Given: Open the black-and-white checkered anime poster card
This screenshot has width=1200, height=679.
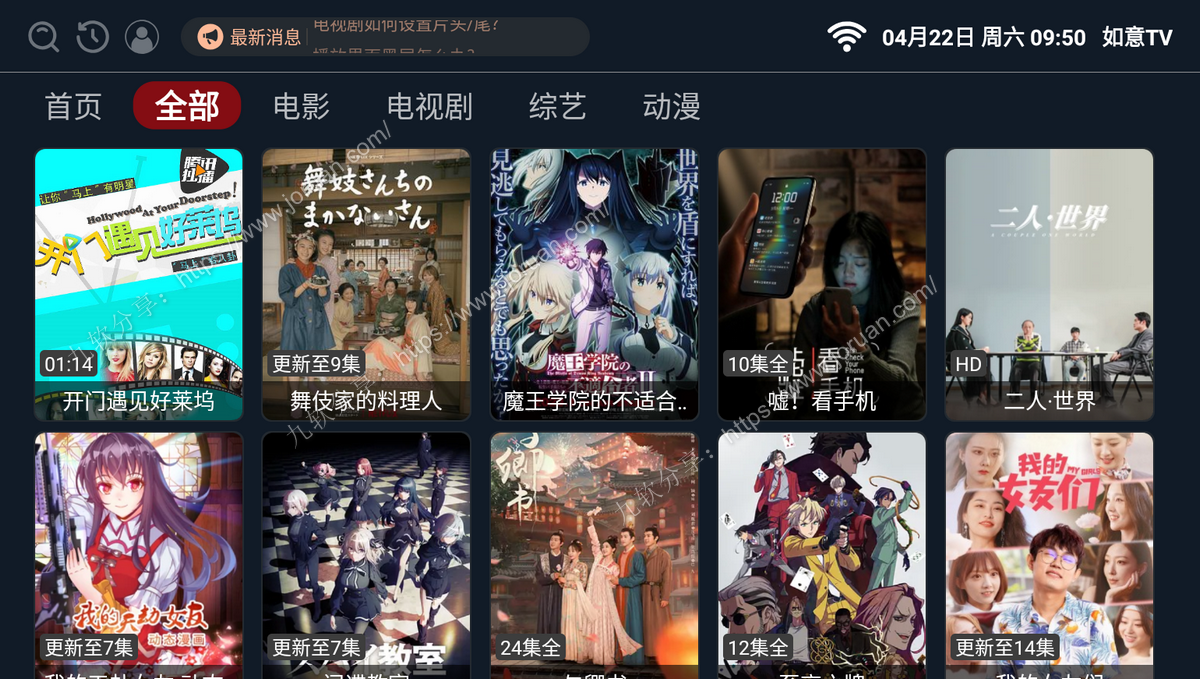Looking at the screenshot, I should point(366,555).
